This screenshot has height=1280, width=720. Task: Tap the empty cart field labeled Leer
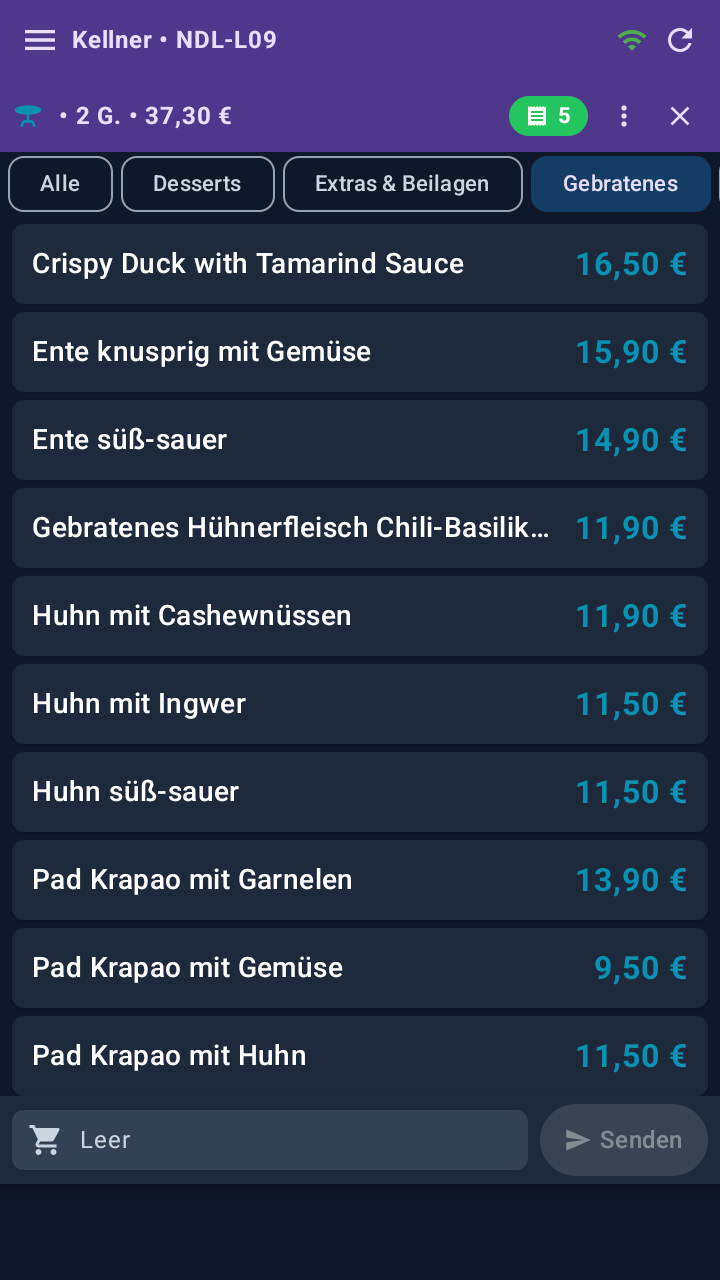pos(270,1139)
